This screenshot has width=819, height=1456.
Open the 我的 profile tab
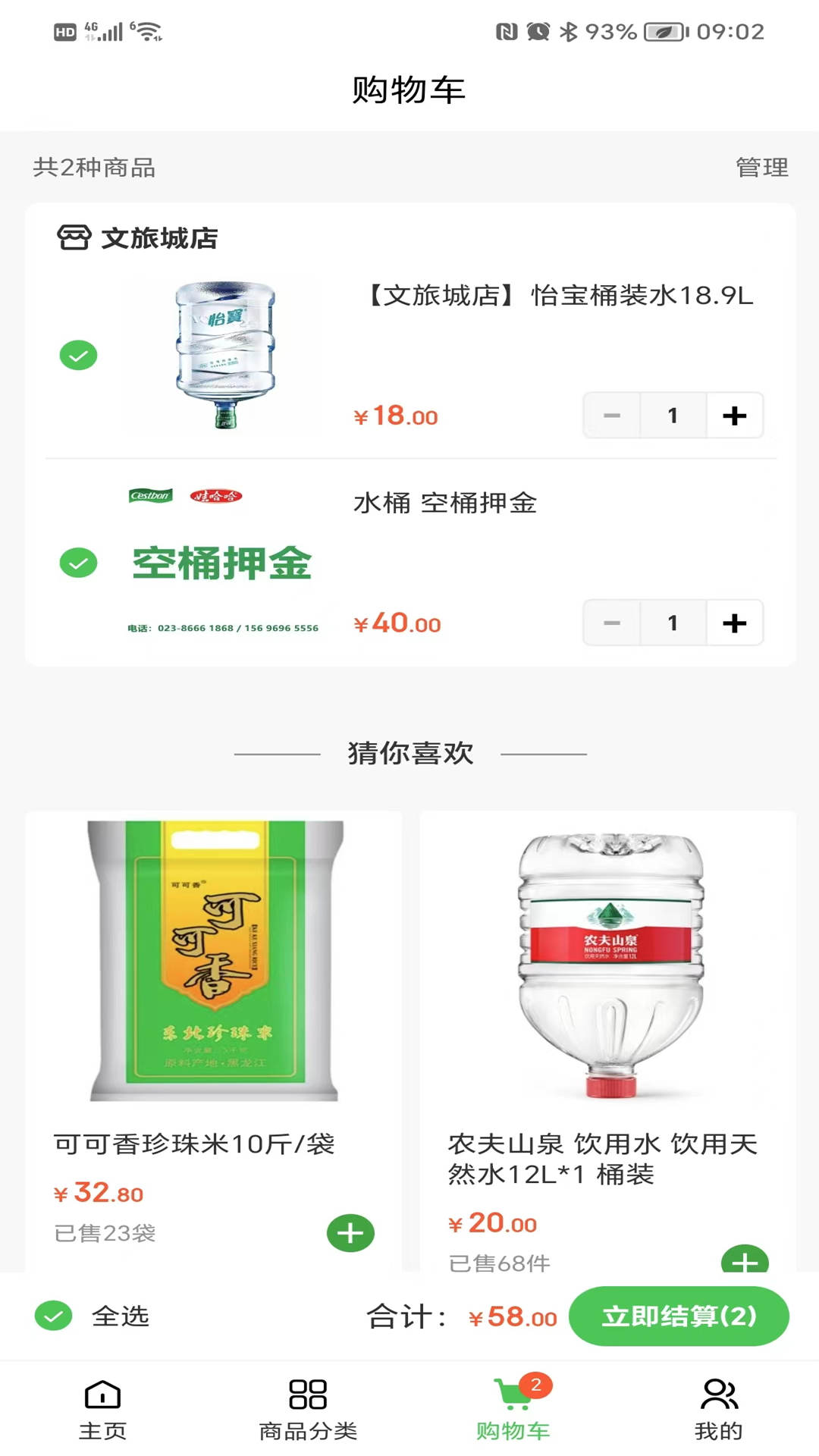(x=718, y=1409)
